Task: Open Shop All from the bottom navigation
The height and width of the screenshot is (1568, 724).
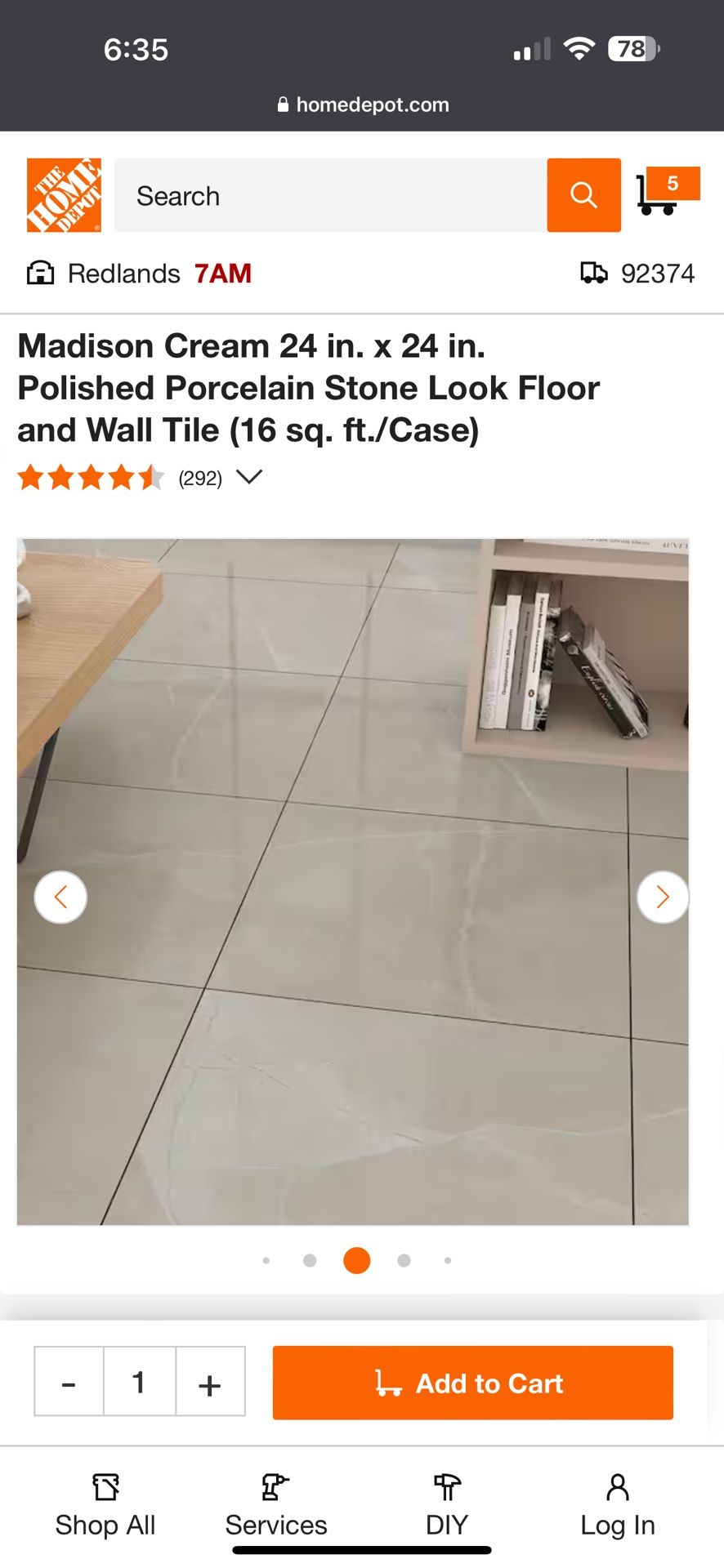Action: pyautogui.click(x=105, y=1503)
